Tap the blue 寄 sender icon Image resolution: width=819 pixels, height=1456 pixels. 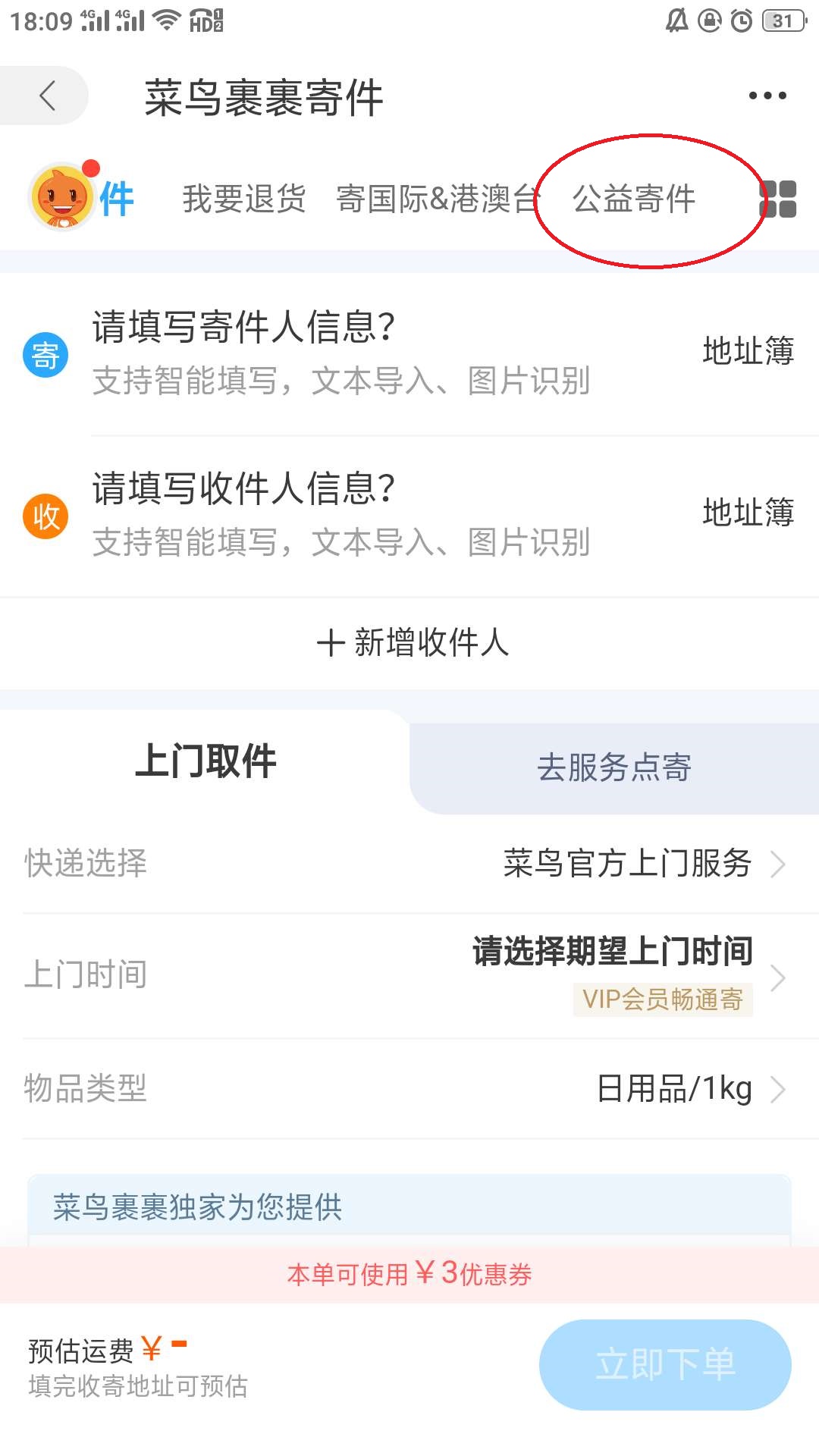click(x=45, y=353)
